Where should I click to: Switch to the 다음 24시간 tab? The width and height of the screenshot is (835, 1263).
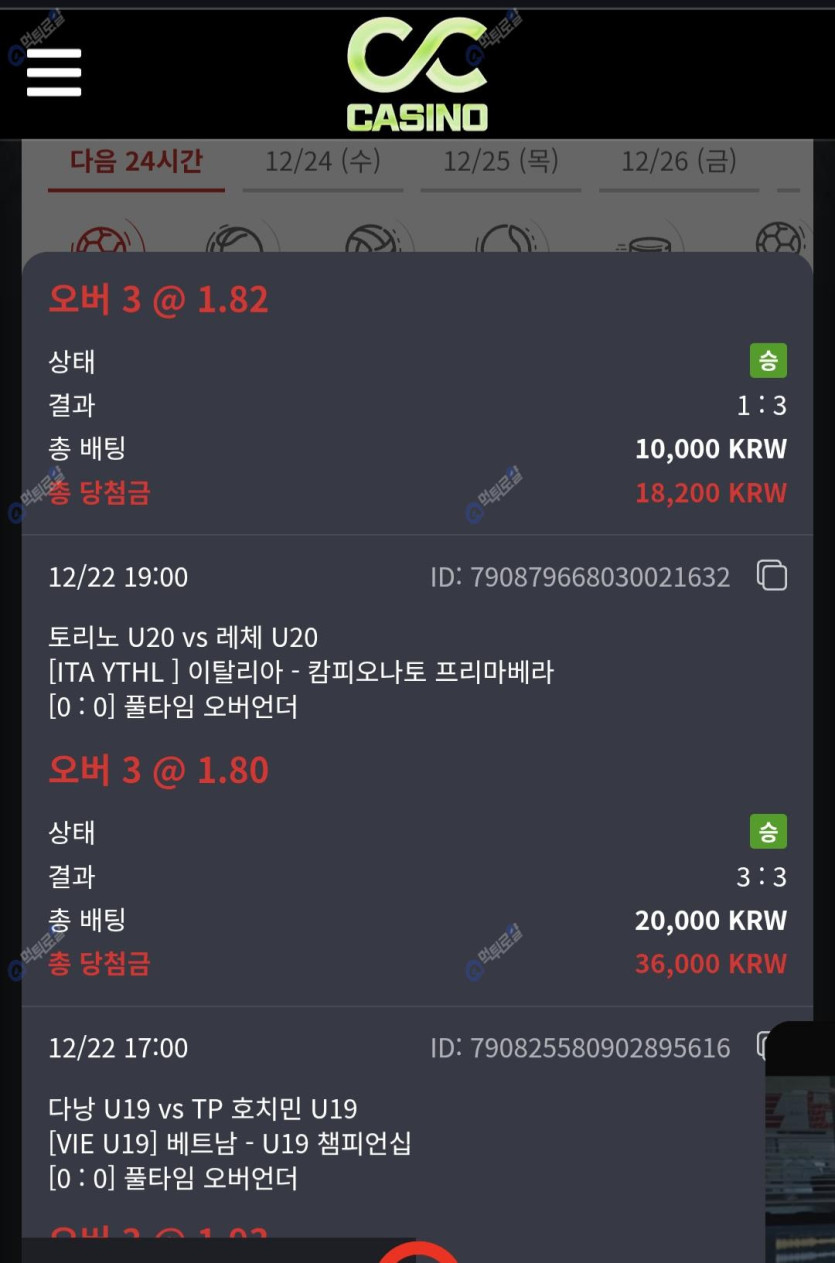pyautogui.click(x=136, y=162)
